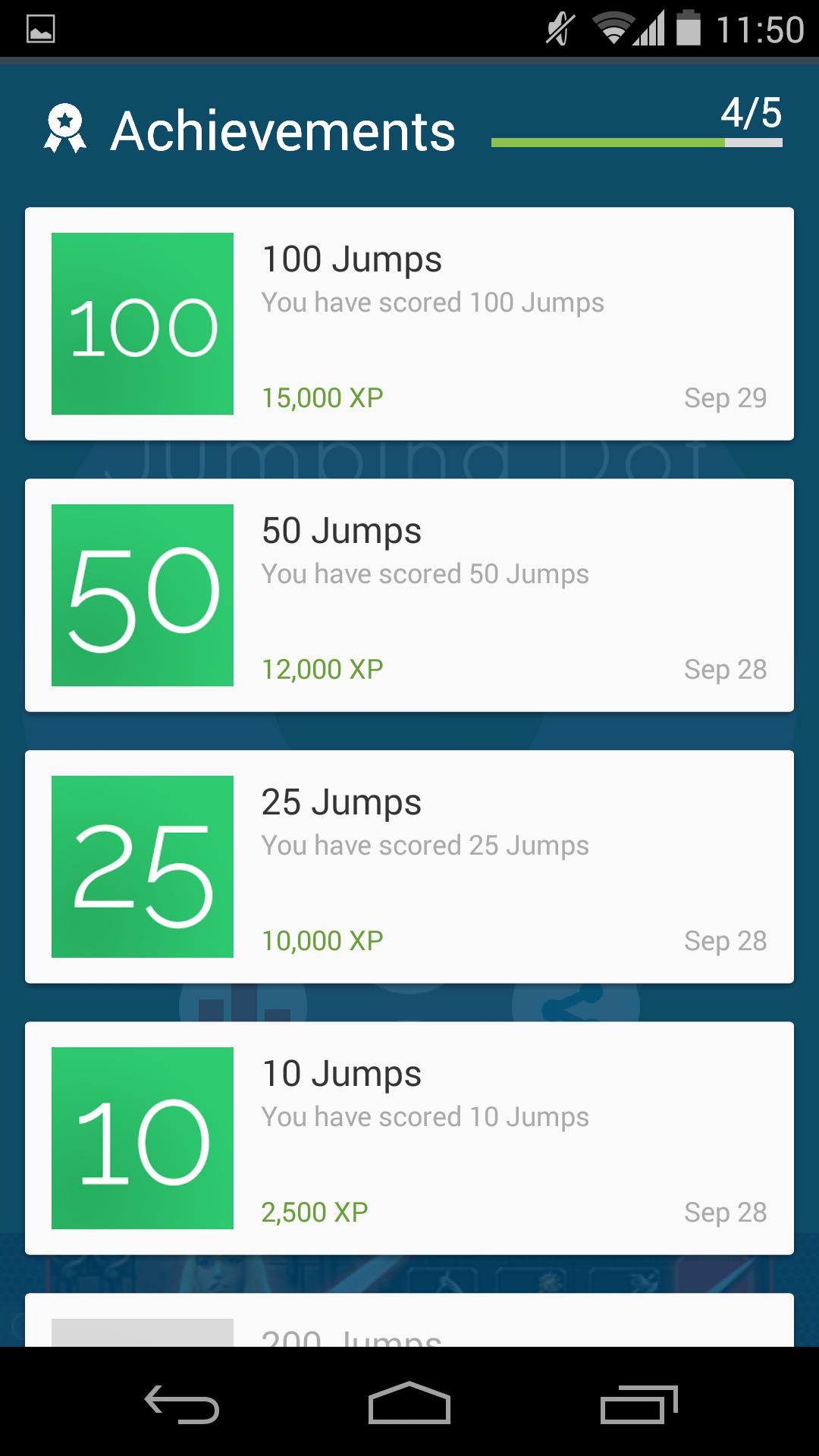This screenshot has height=1456, width=819.
Task: Tap the Sep 29 date on 100 Jumps
Action: pyautogui.click(x=725, y=397)
